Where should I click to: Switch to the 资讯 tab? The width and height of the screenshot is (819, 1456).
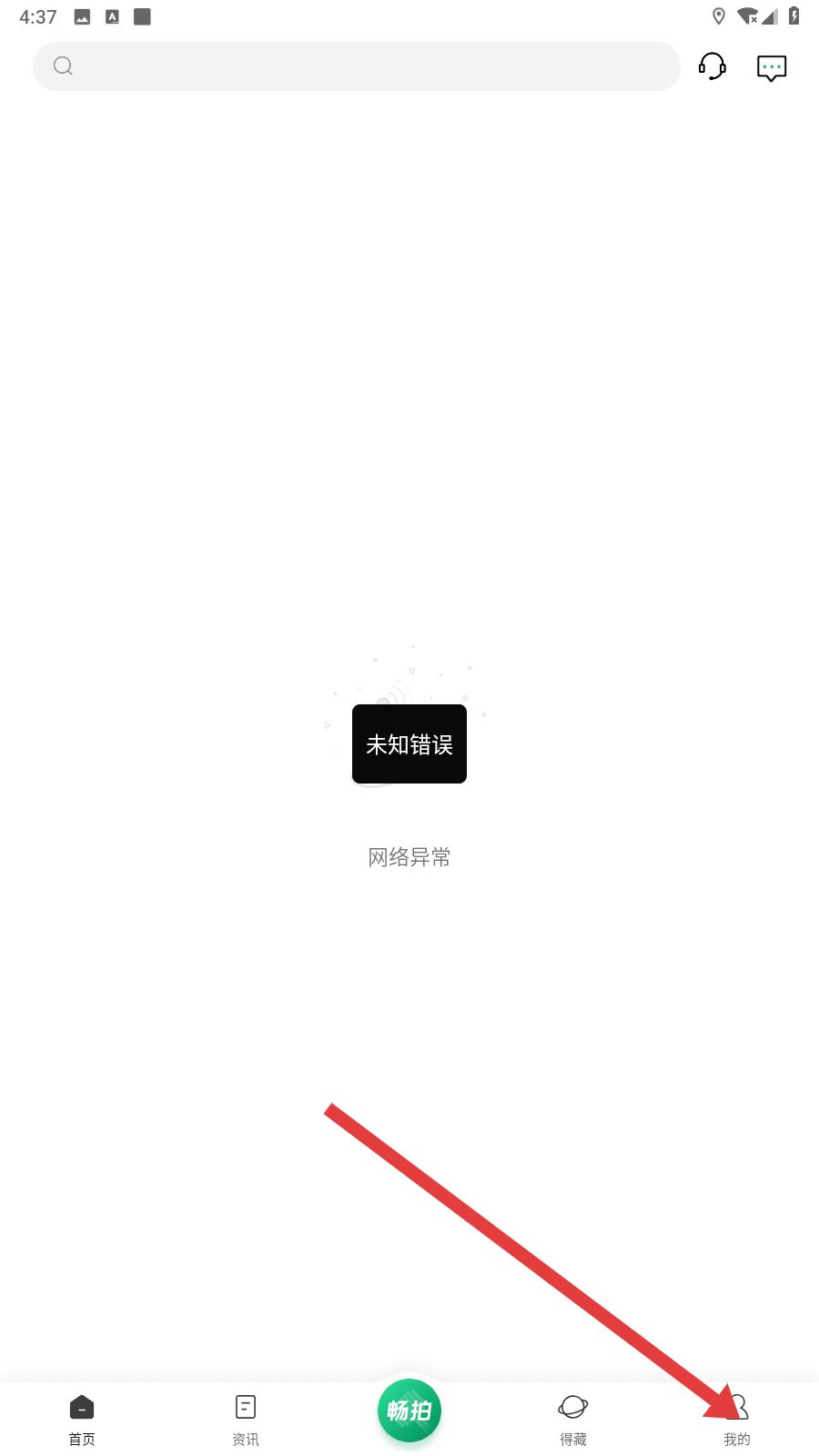(x=246, y=1420)
